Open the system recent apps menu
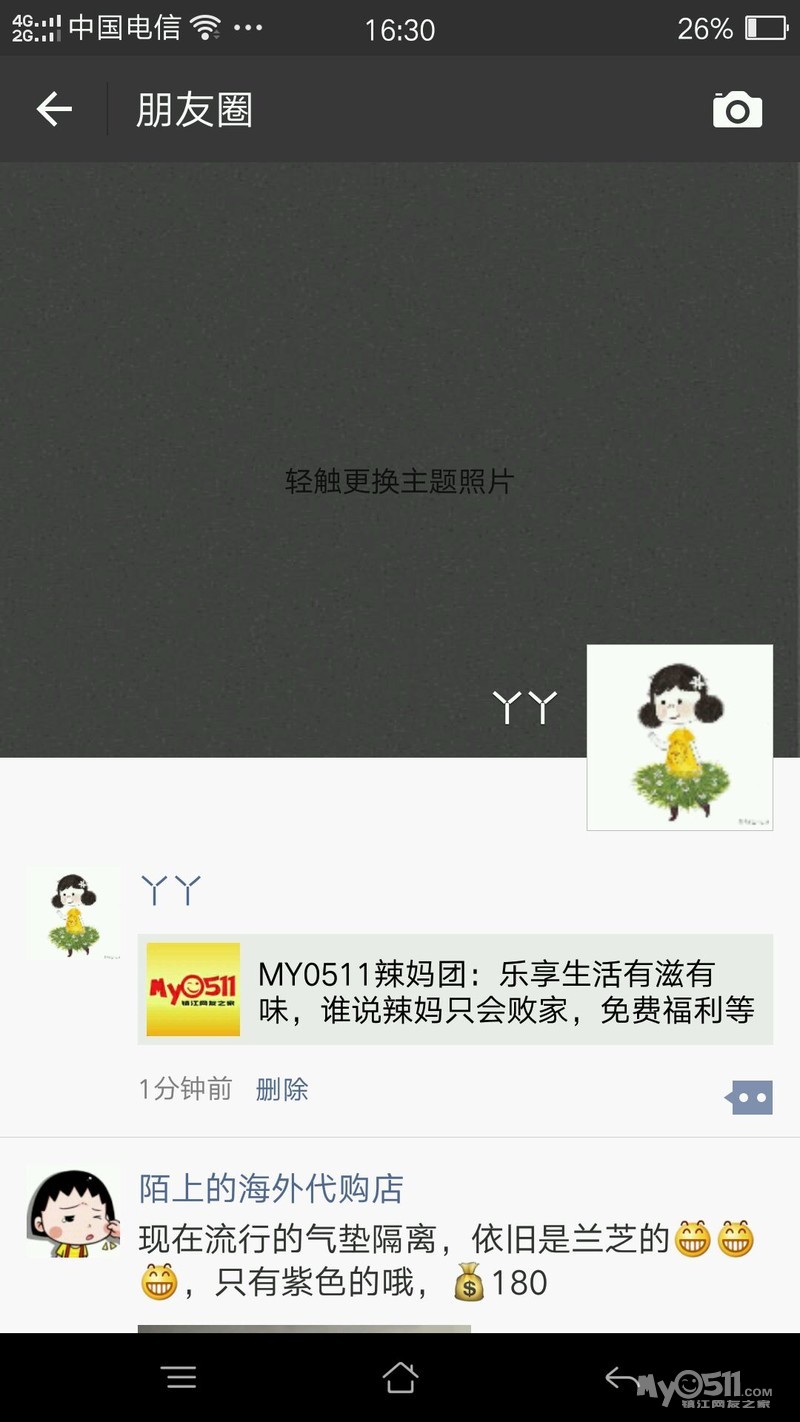The height and width of the screenshot is (1422, 800). coord(181,1378)
